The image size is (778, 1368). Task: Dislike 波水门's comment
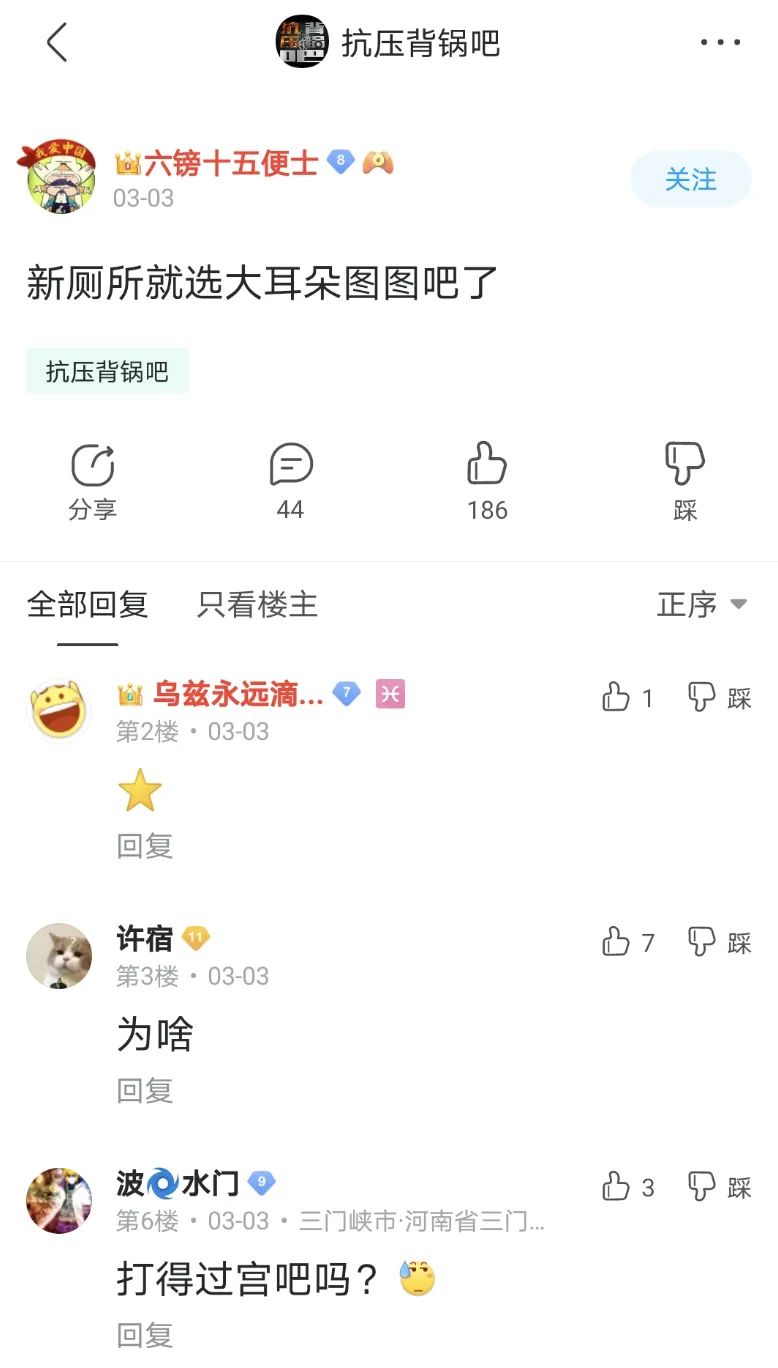click(x=719, y=1187)
